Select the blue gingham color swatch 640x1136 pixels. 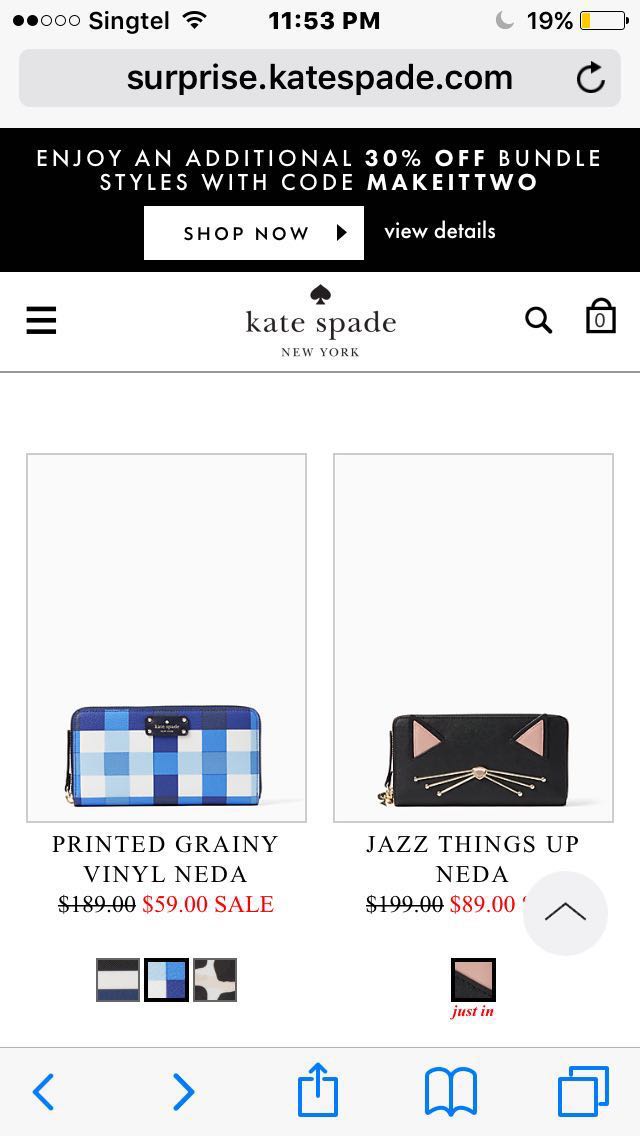[x=166, y=980]
